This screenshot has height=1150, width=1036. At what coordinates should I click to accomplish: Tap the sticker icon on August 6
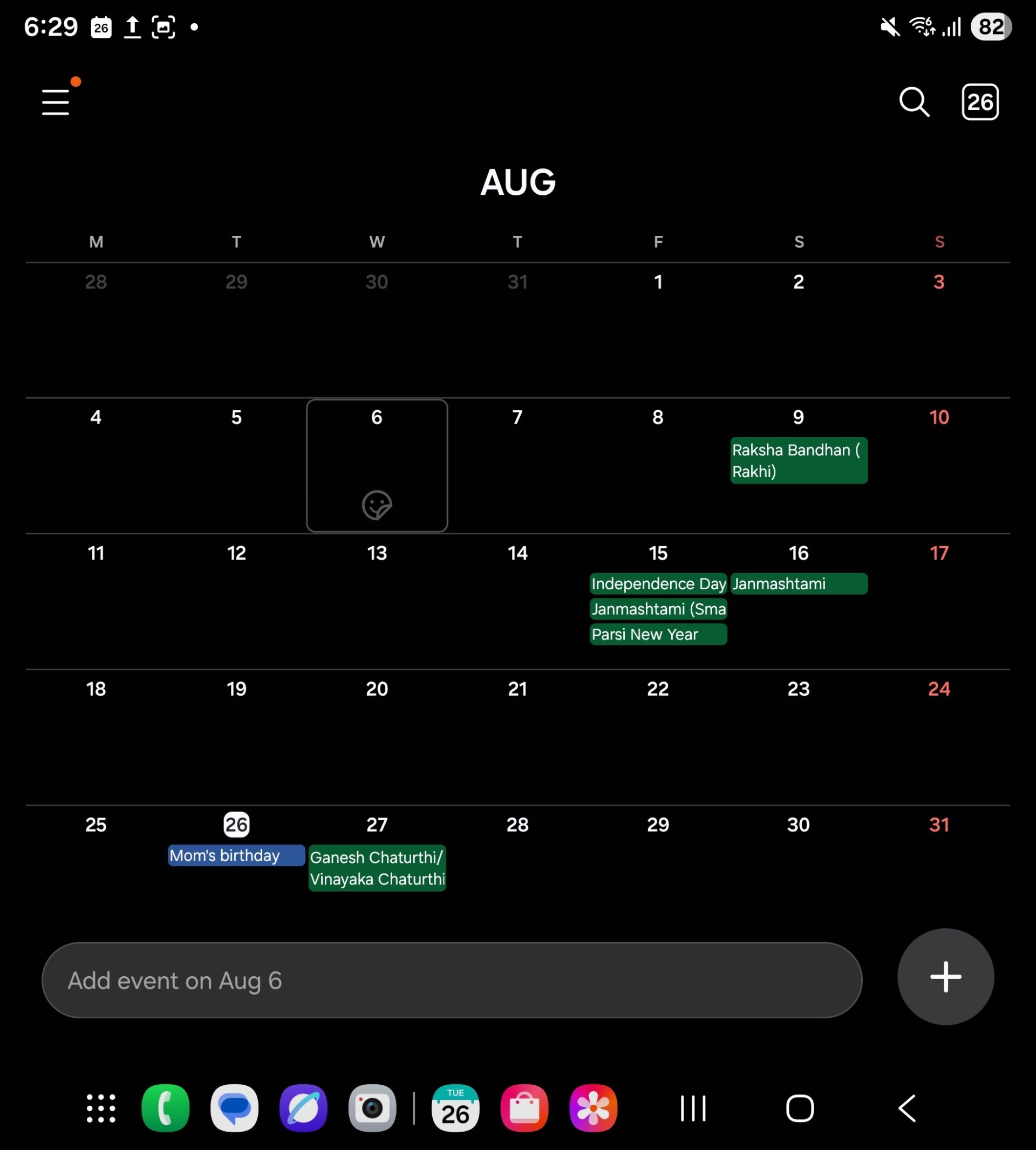[377, 505]
